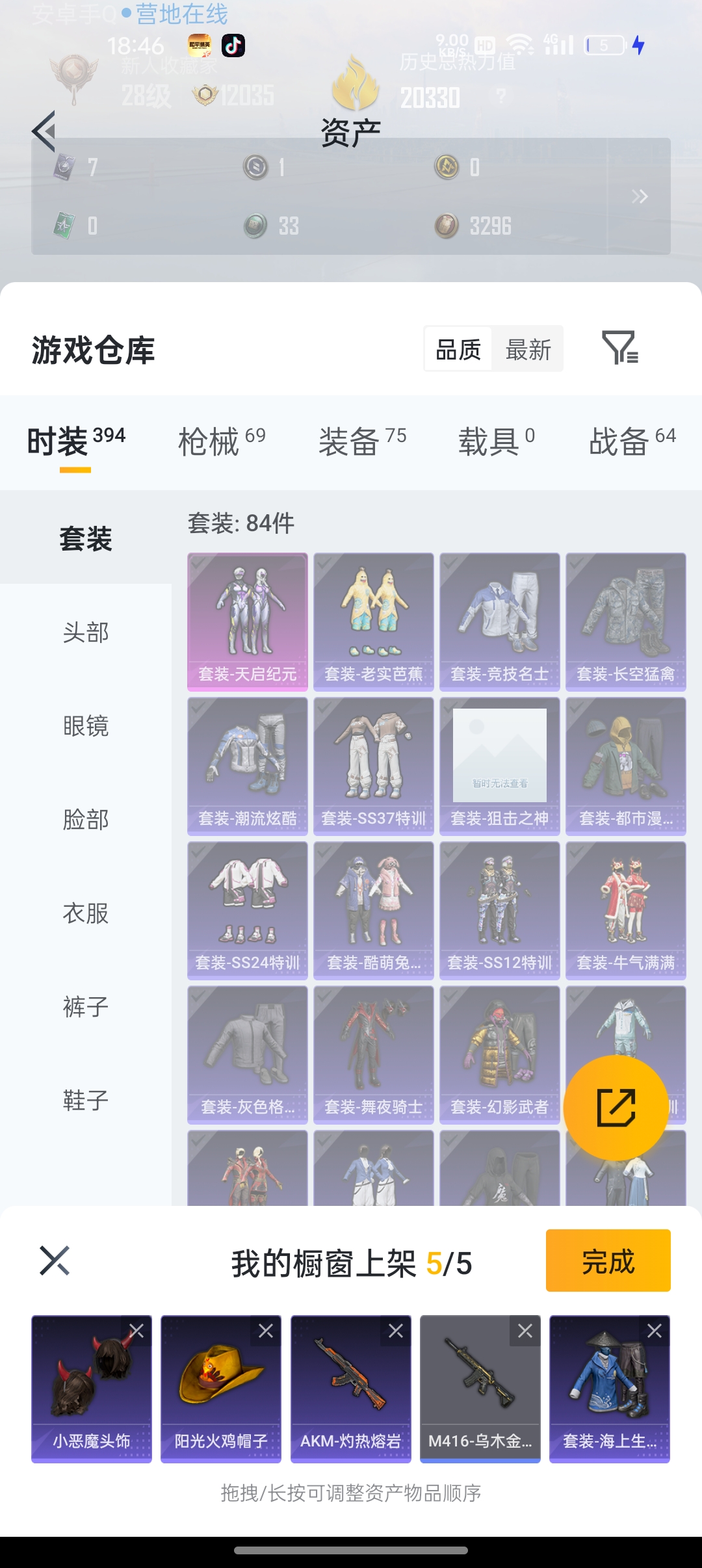Switch to the 装备 tab
The width and height of the screenshot is (702, 1568).
(x=362, y=441)
